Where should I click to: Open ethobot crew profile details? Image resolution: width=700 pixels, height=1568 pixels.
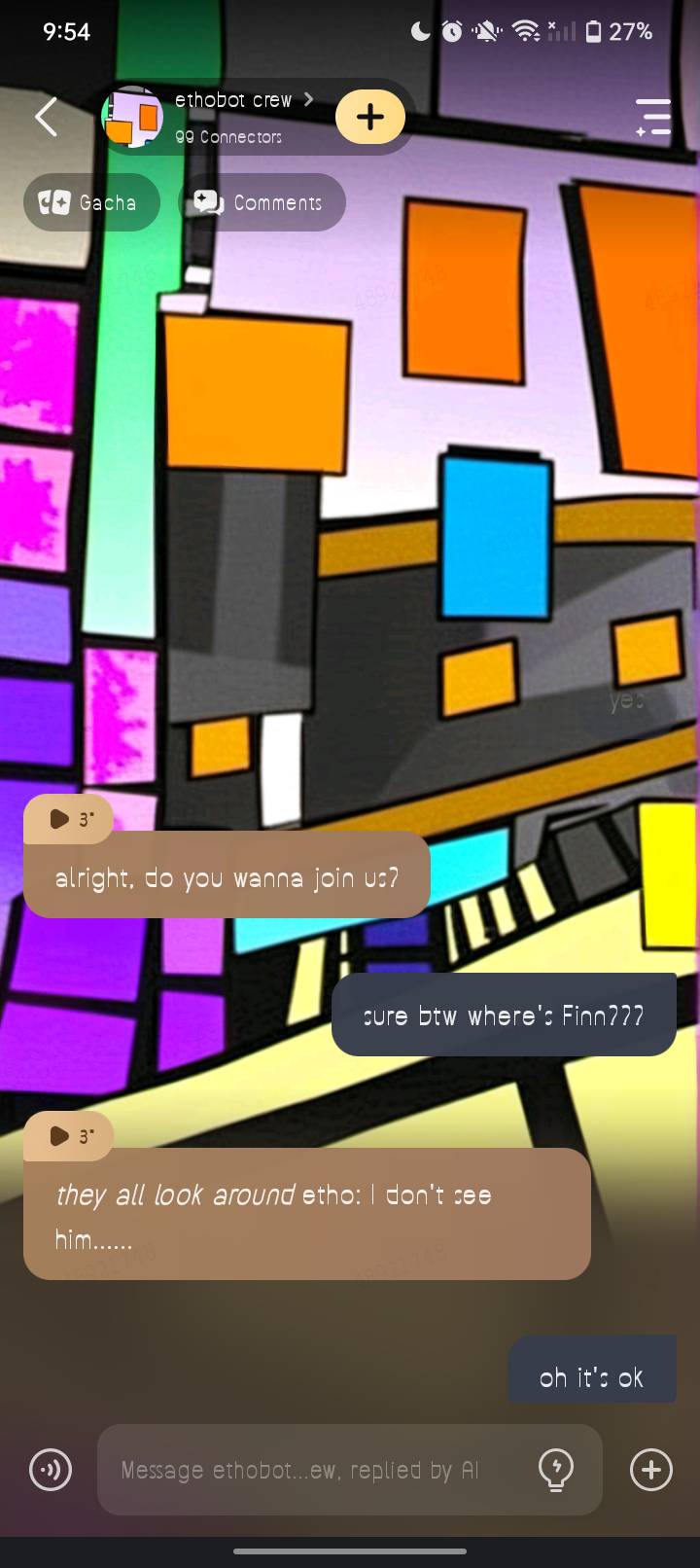pos(233,101)
